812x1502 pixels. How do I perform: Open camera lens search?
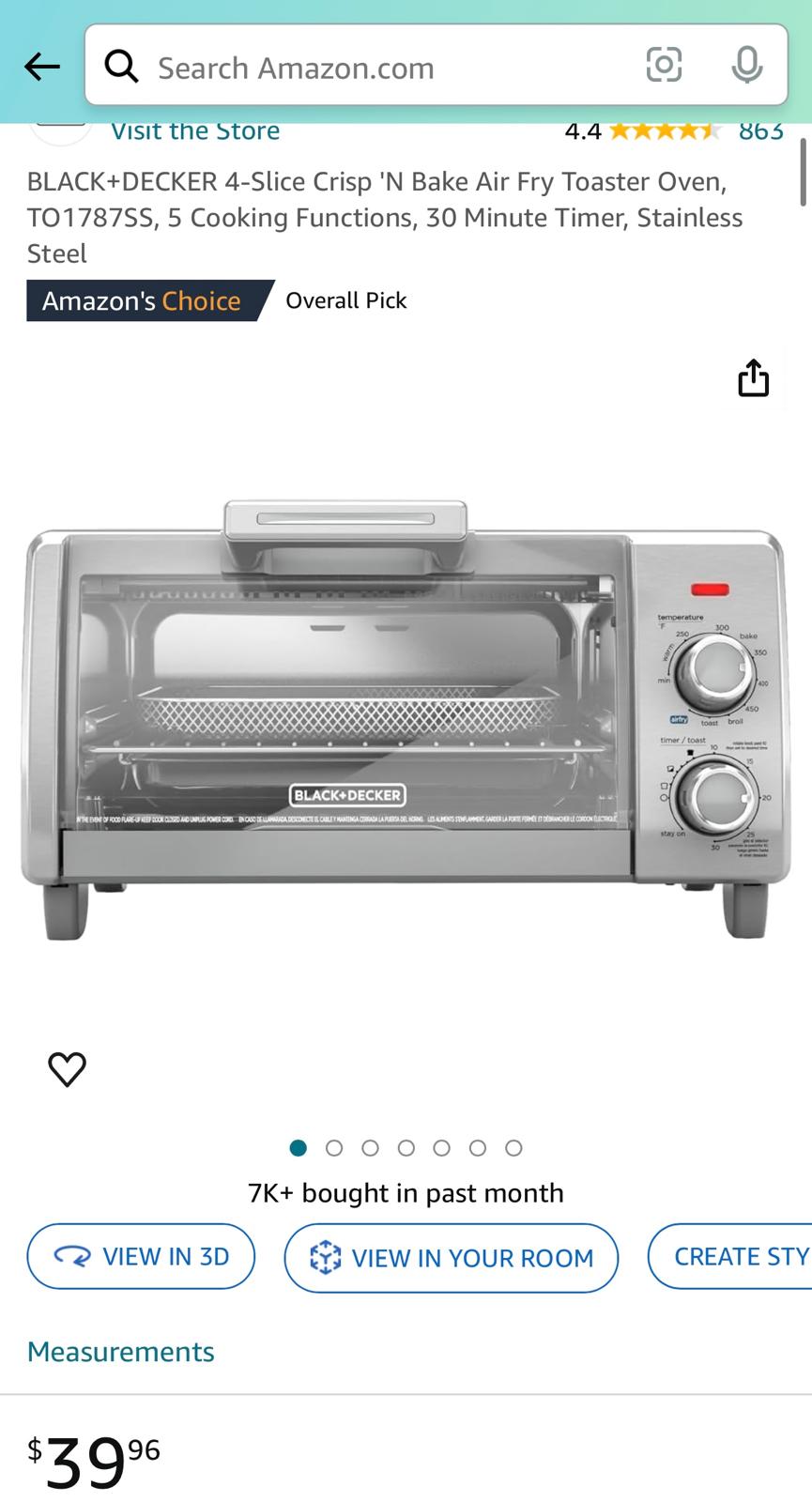point(664,65)
